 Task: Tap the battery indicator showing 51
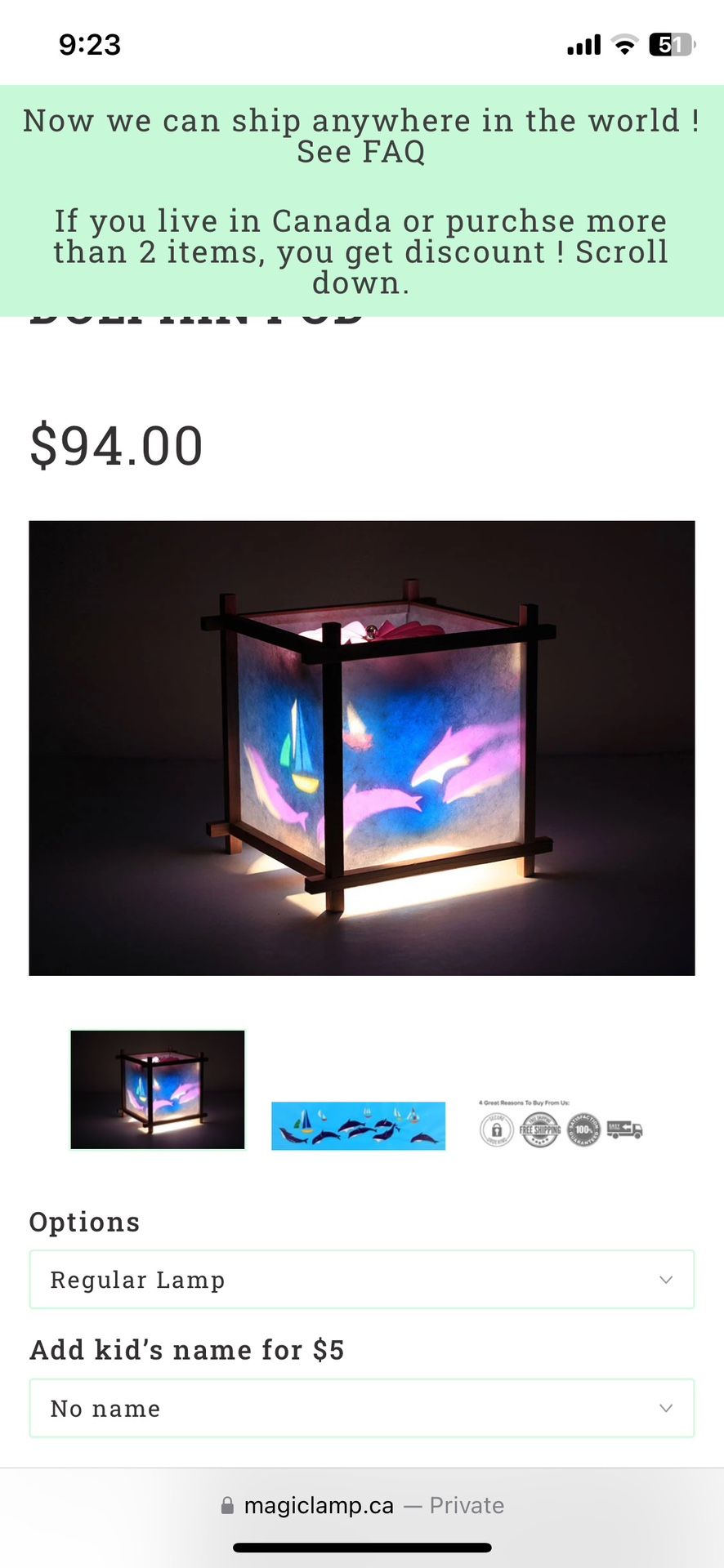tap(672, 45)
